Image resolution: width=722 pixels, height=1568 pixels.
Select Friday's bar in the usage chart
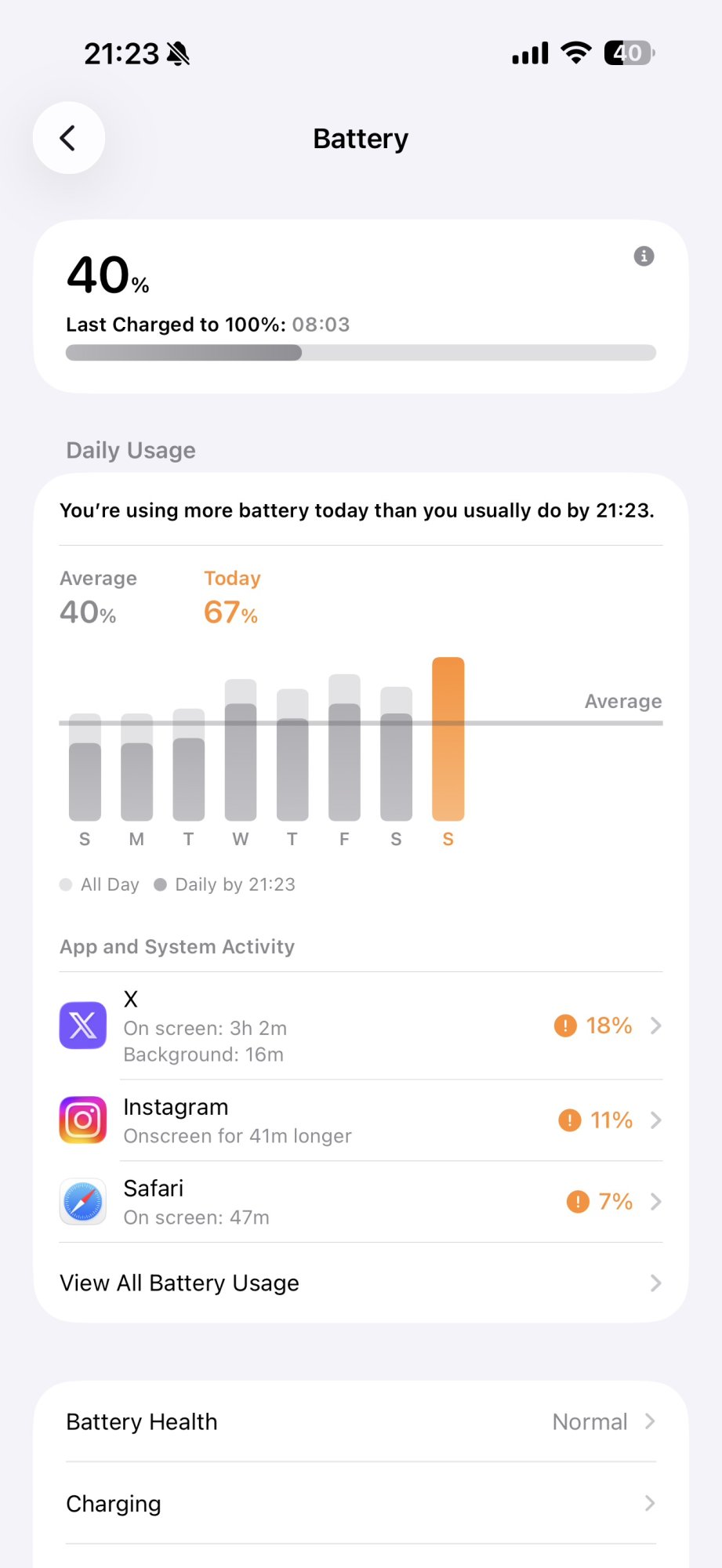coord(344,749)
